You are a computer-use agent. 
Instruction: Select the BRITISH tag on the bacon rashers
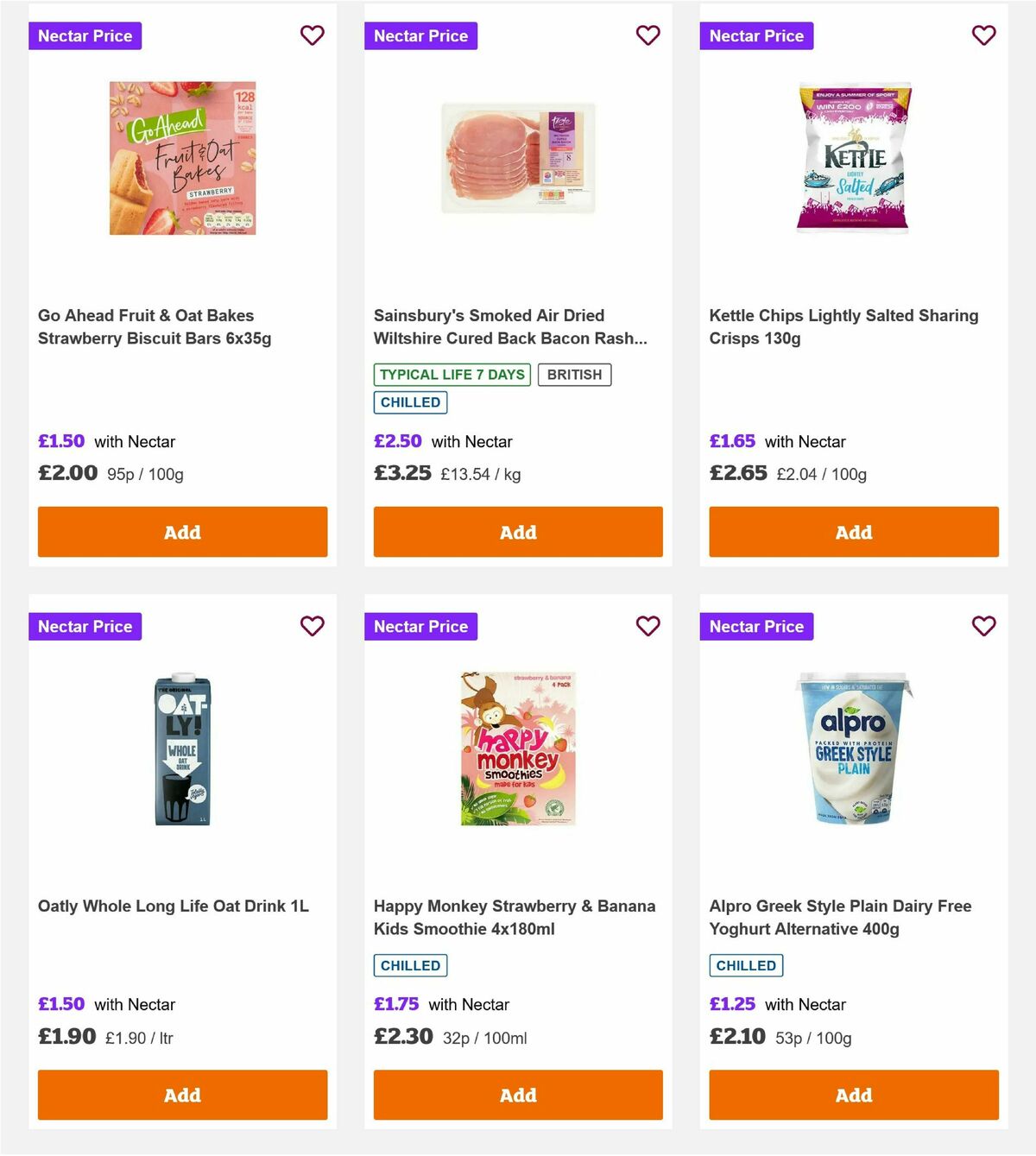coord(574,375)
